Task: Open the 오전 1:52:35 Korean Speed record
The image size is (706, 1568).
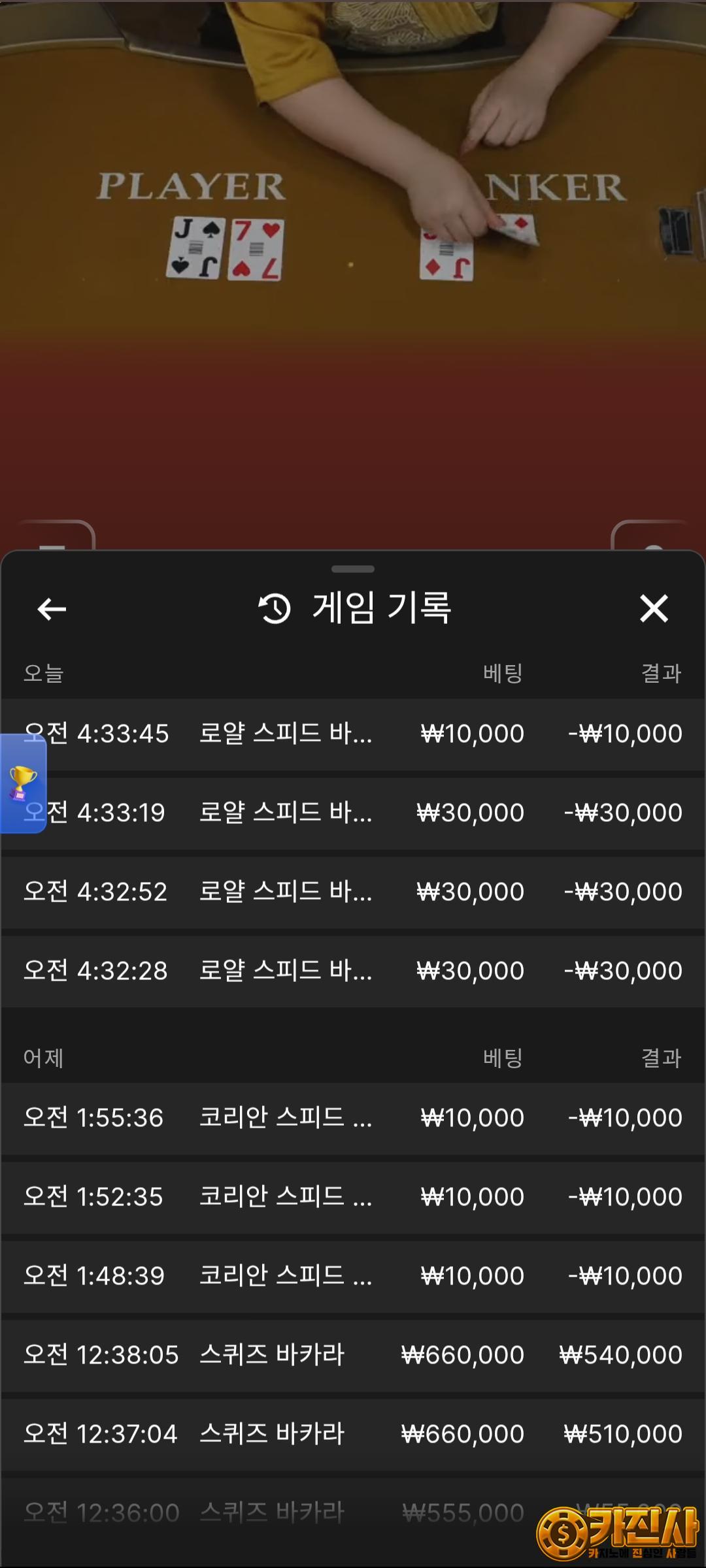Action: coord(353,1197)
